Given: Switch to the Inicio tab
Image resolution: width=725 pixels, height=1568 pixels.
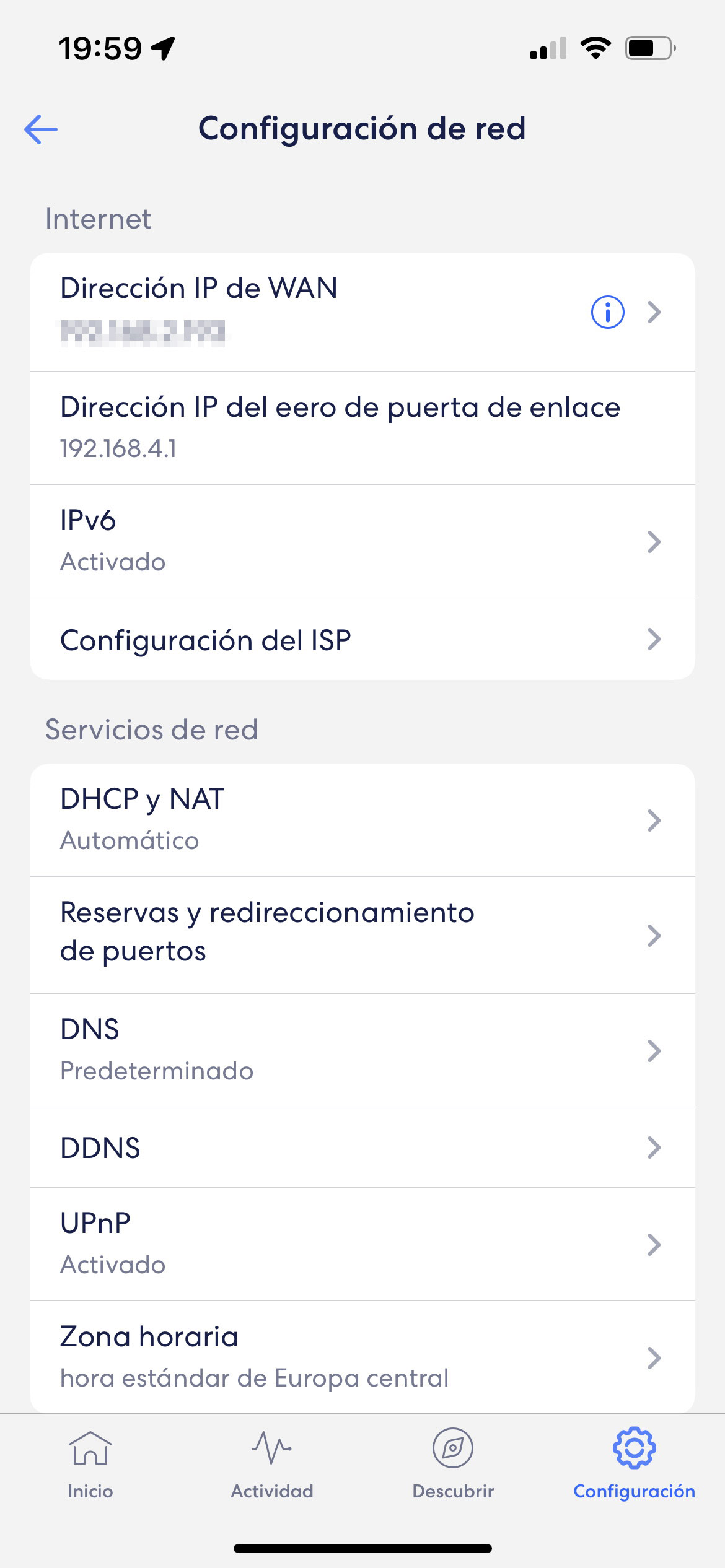Looking at the screenshot, I should 90,1465.
